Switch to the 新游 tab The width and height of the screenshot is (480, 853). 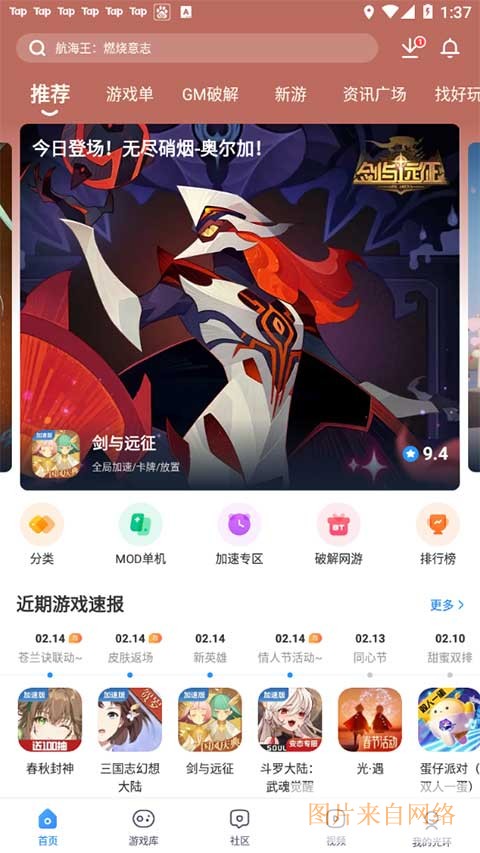[x=291, y=94]
